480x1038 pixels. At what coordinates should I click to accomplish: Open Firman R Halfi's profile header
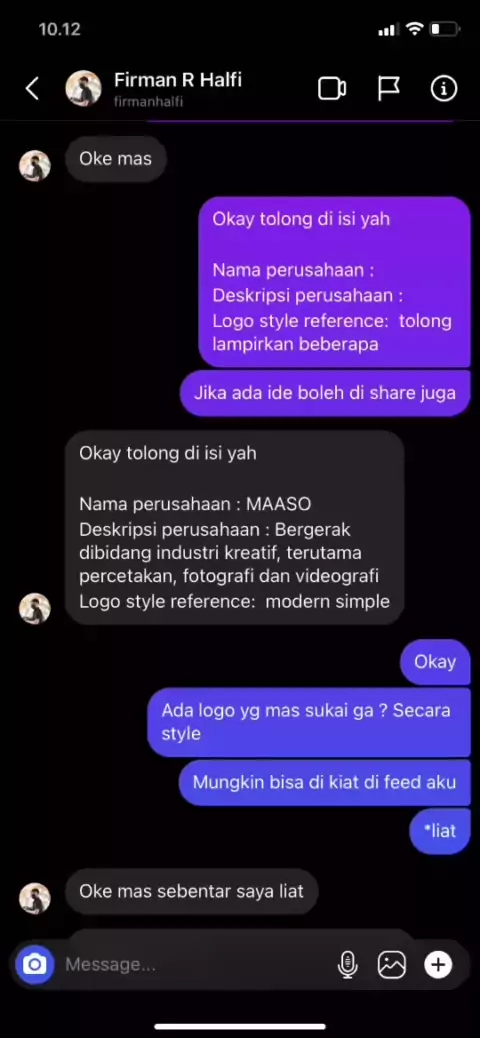point(154,89)
